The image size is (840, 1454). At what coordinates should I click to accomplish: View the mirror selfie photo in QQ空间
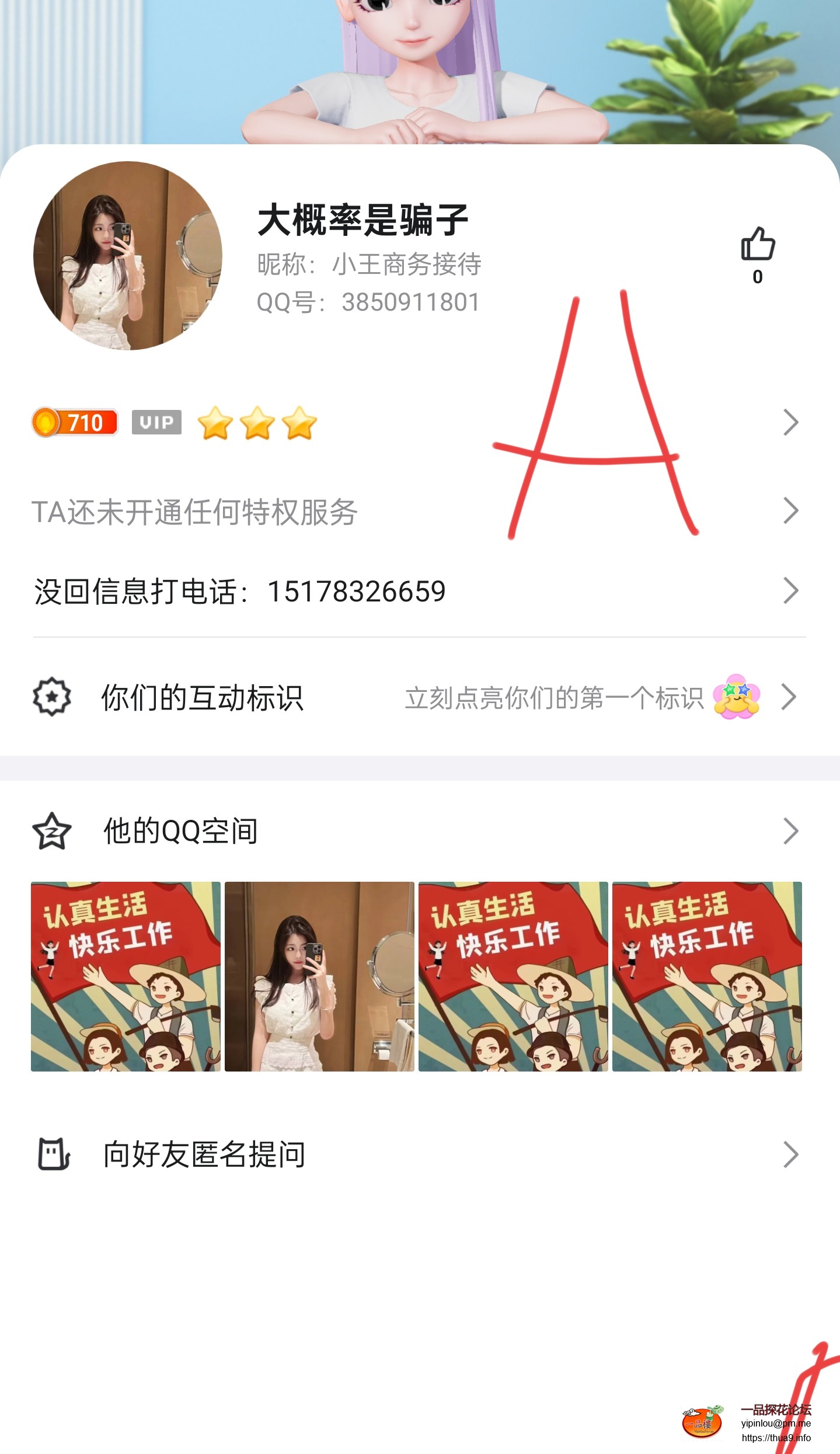pos(319,976)
